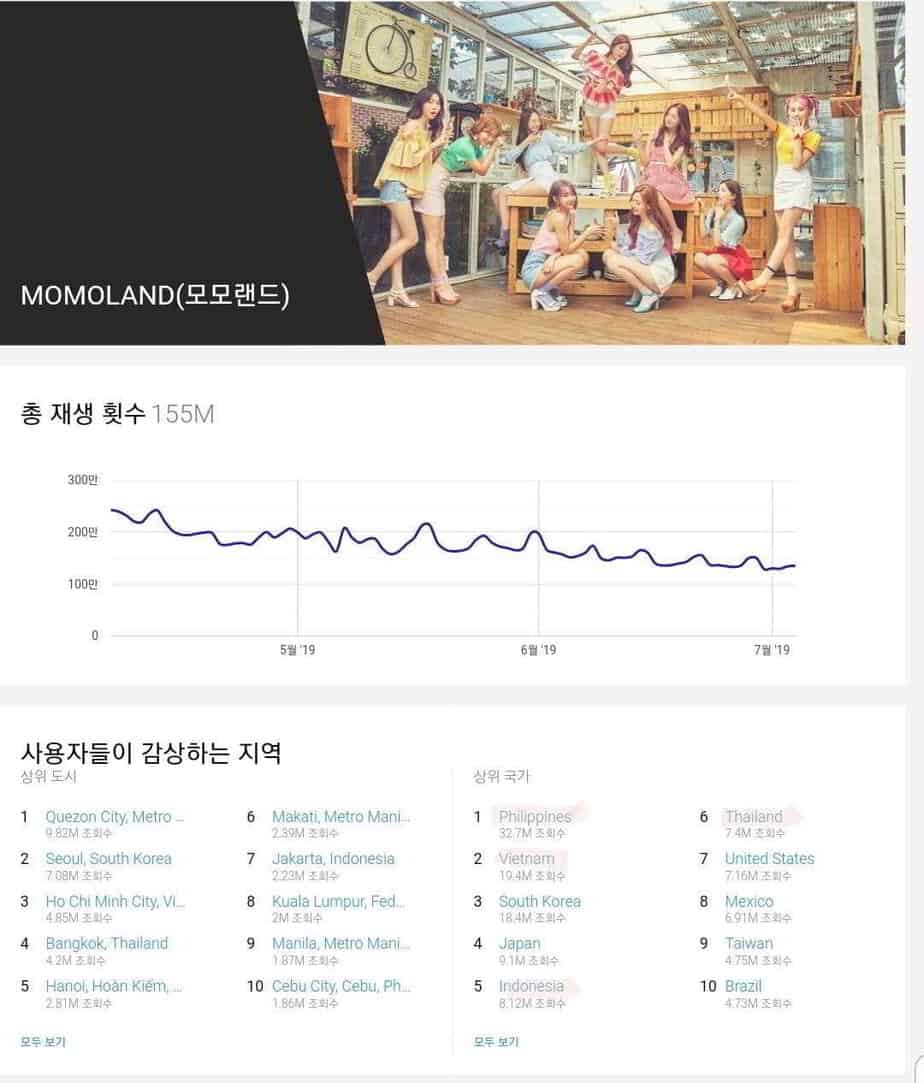Open Cebu City, Cebu link
The image size is (924, 1083).
point(341,986)
